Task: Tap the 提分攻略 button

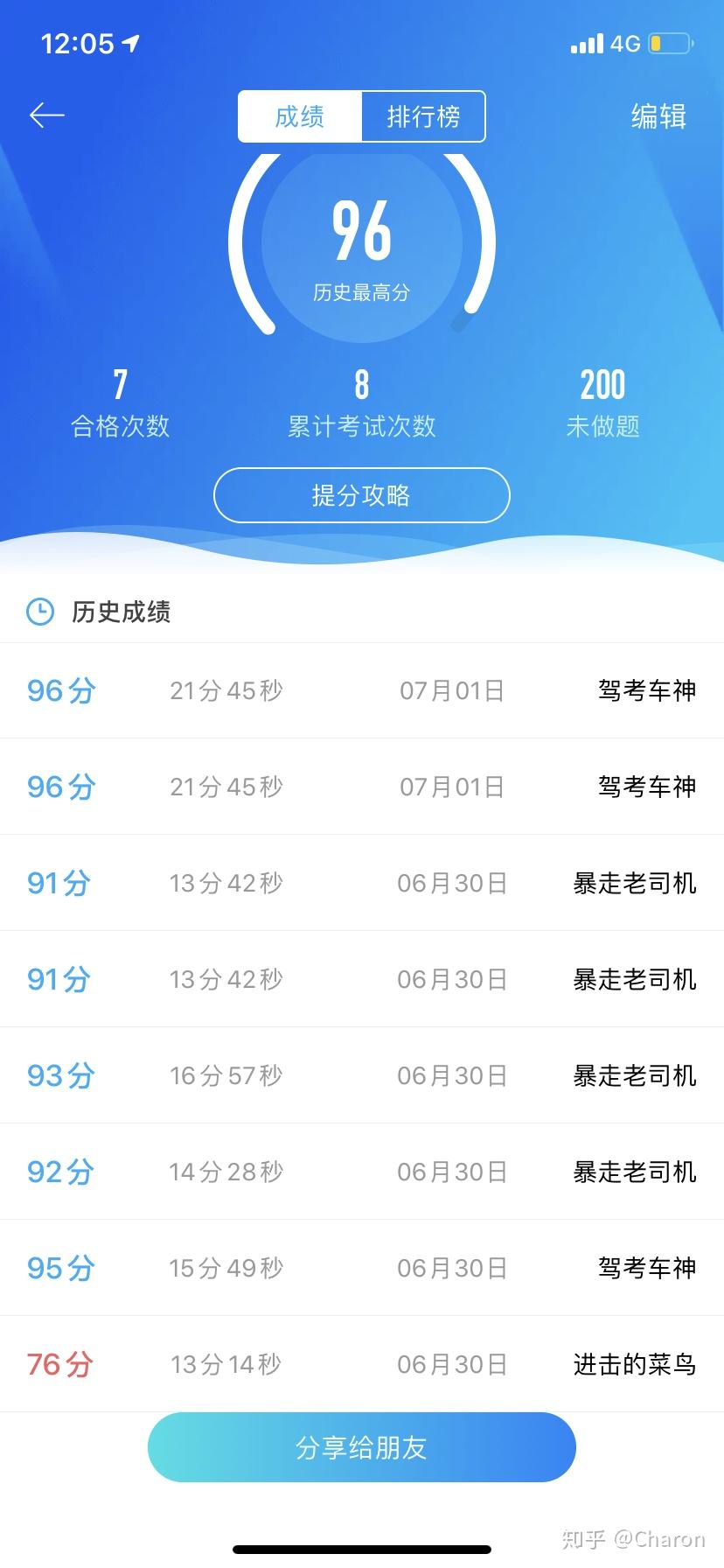Action: click(x=362, y=494)
